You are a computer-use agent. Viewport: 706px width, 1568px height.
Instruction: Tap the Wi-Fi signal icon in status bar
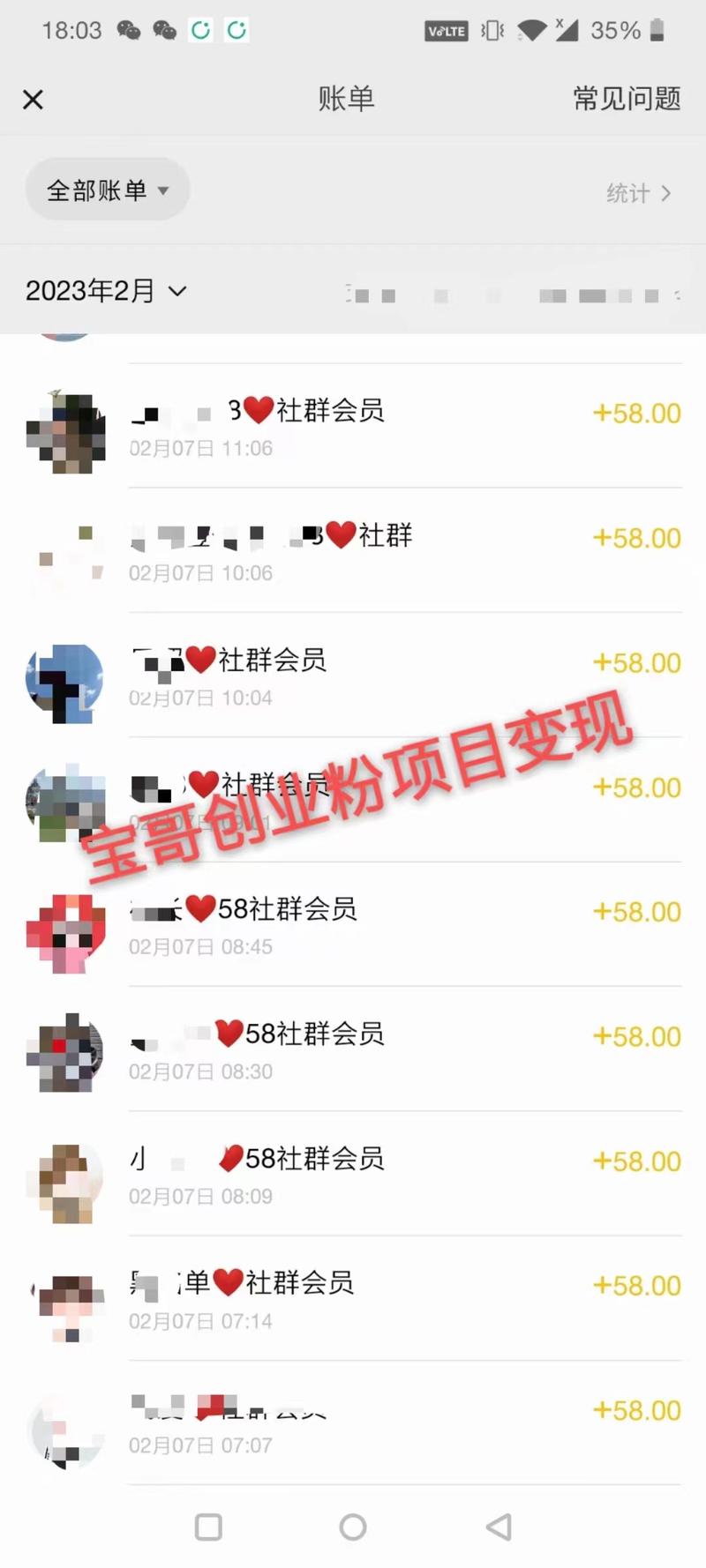pyautogui.click(x=530, y=29)
